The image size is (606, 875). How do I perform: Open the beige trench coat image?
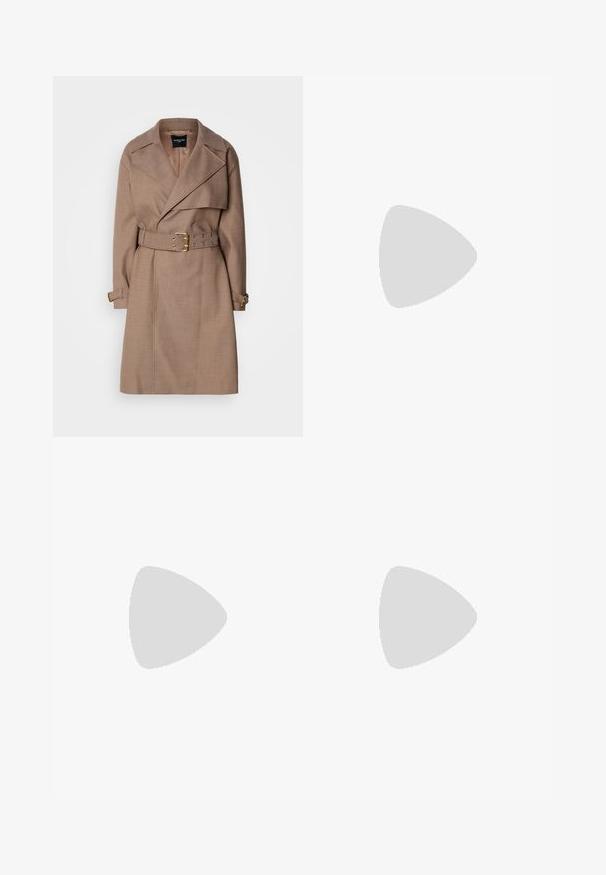coord(178,256)
